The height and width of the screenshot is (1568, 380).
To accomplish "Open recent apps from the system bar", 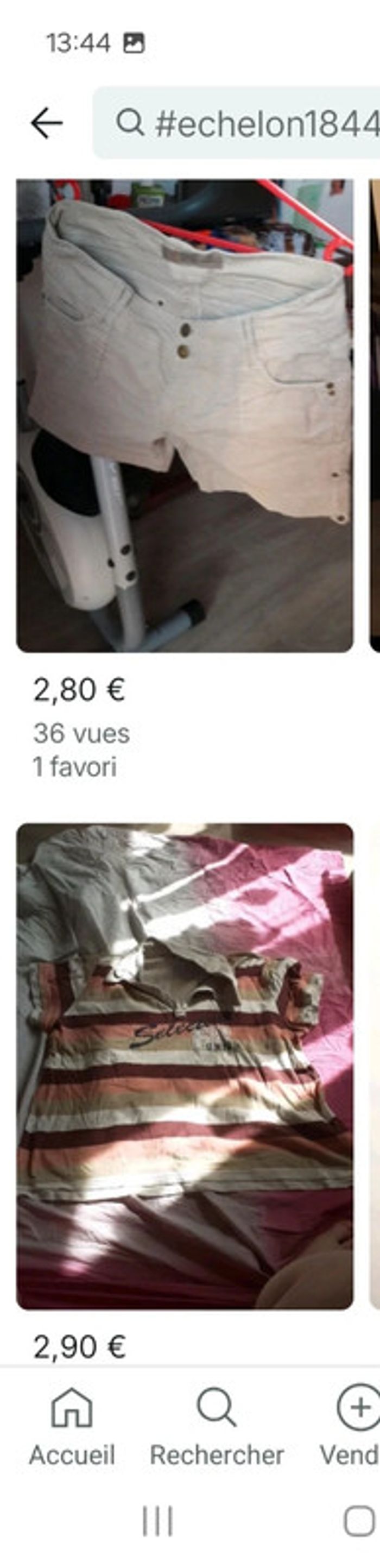I will tap(157, 1522).
